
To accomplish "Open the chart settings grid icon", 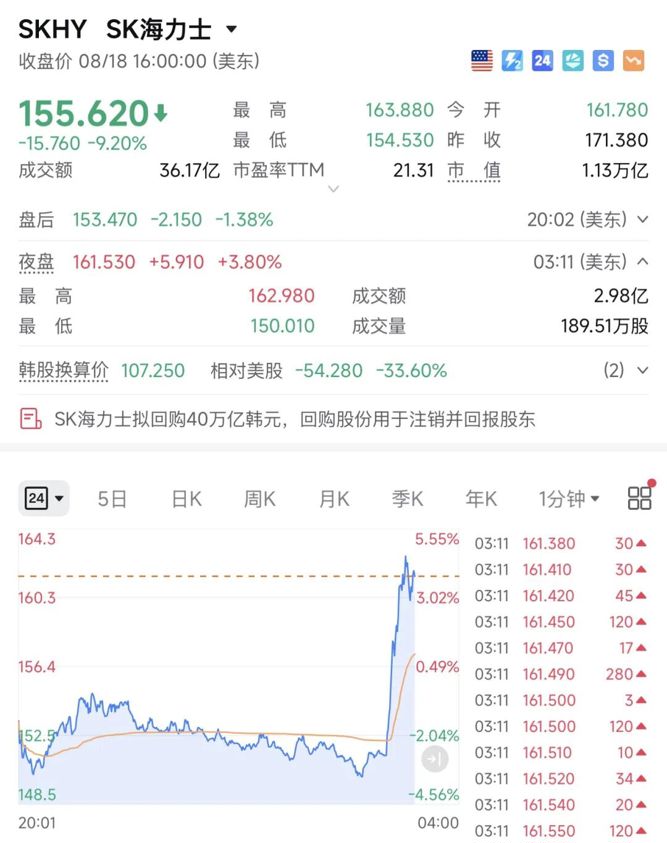I will coord(640,498).
